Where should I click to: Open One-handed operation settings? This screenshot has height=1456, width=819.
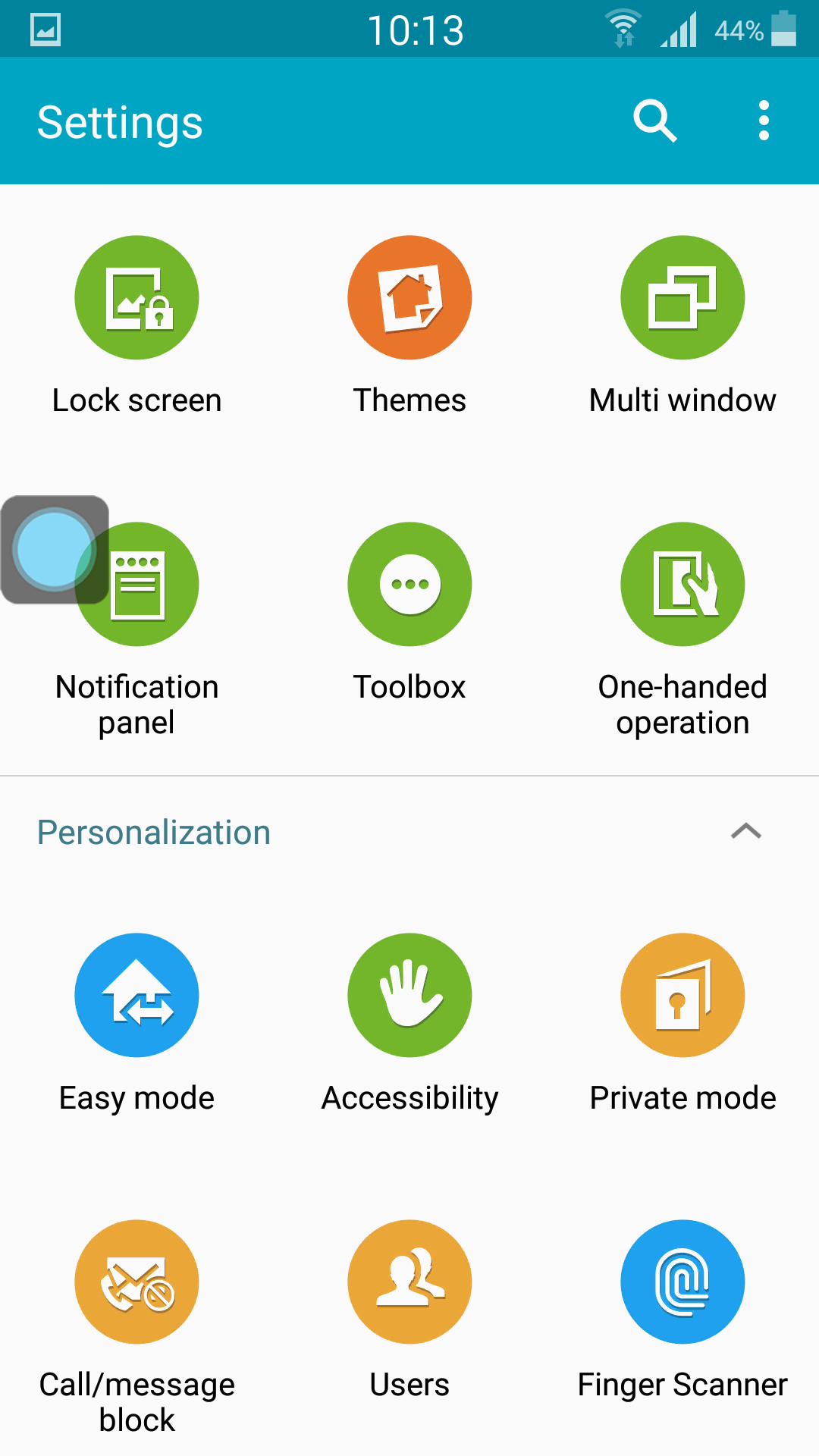(682, 631)
